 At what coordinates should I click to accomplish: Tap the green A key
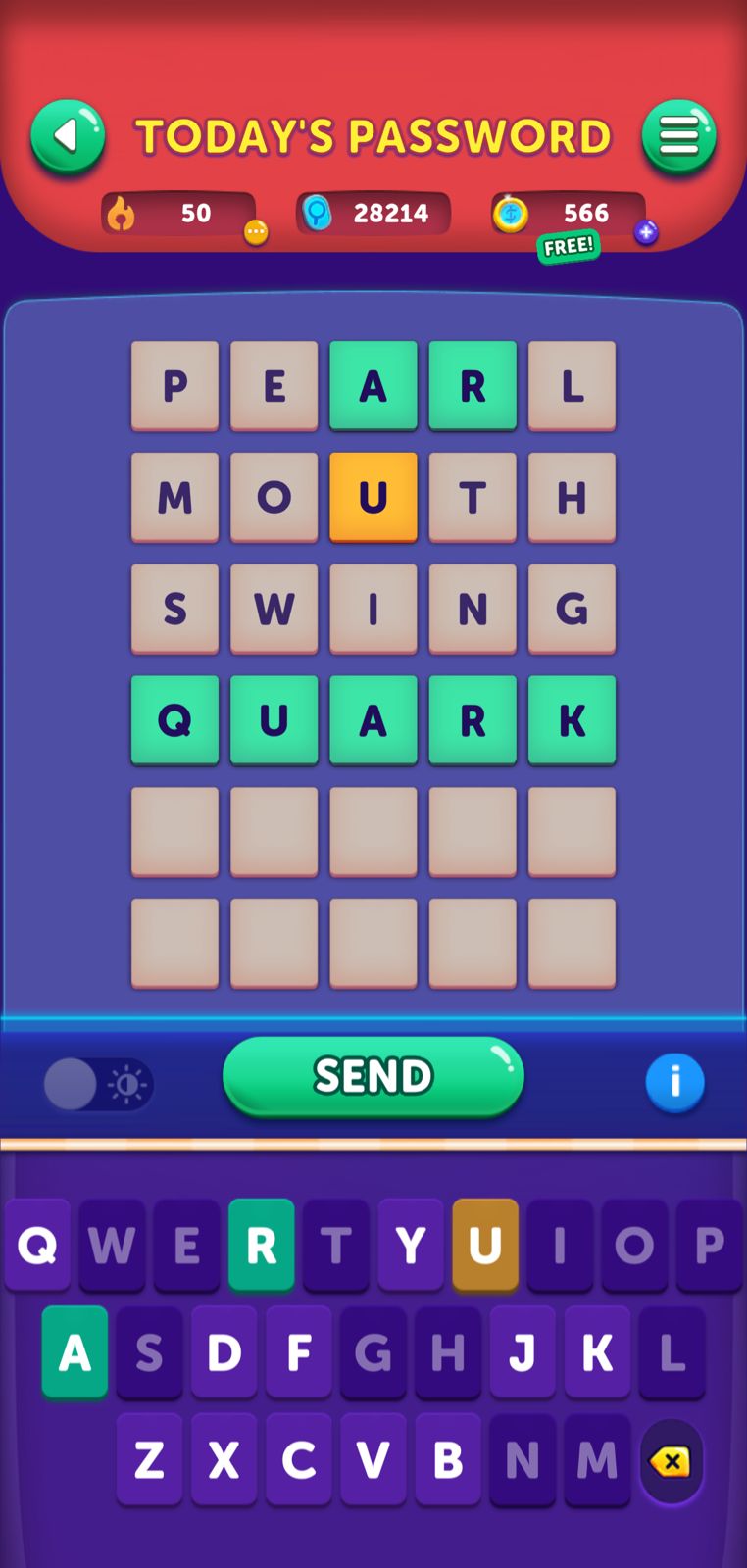pos(75,1353)
